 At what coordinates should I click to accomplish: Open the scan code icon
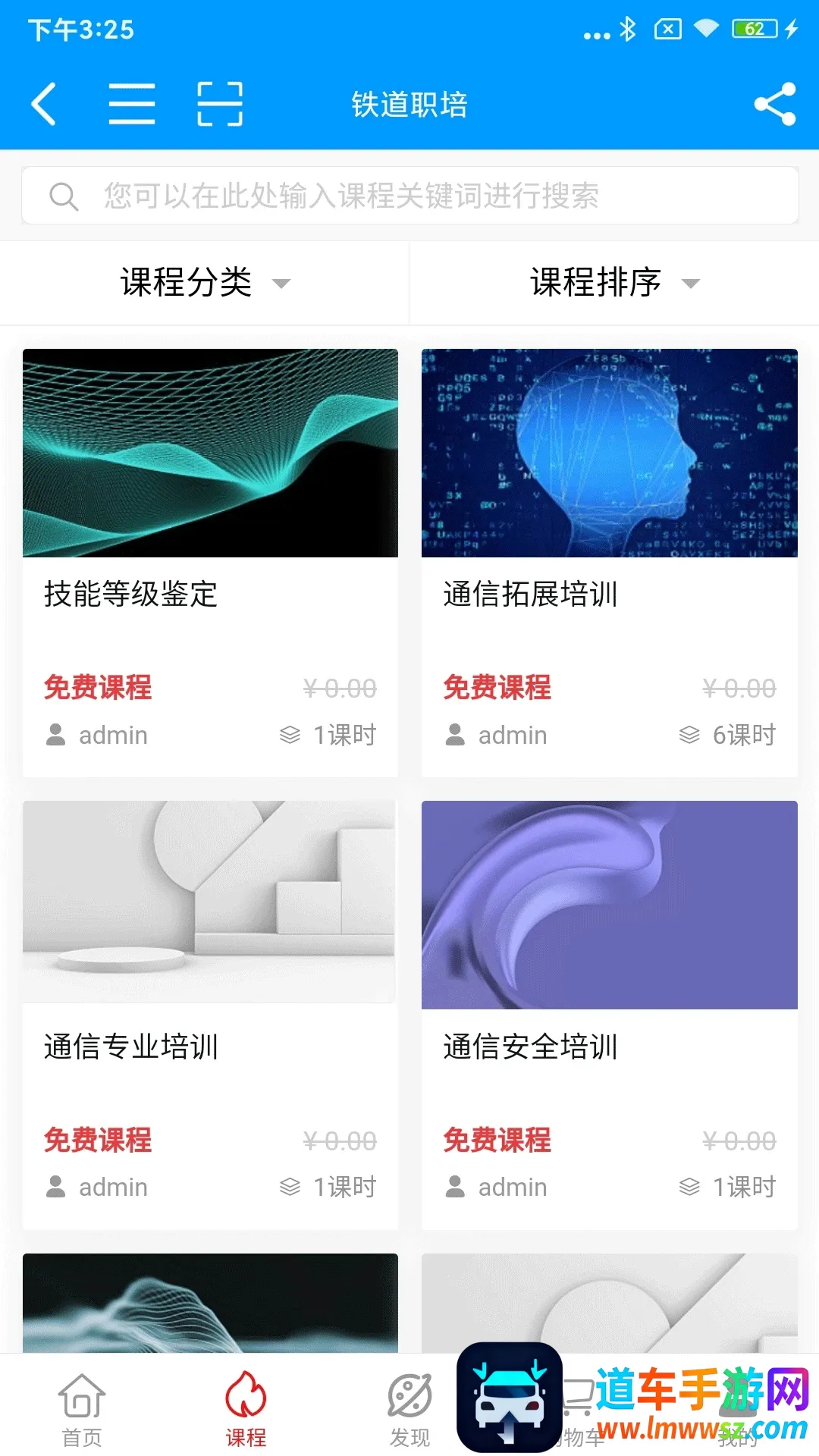[220, 104]
